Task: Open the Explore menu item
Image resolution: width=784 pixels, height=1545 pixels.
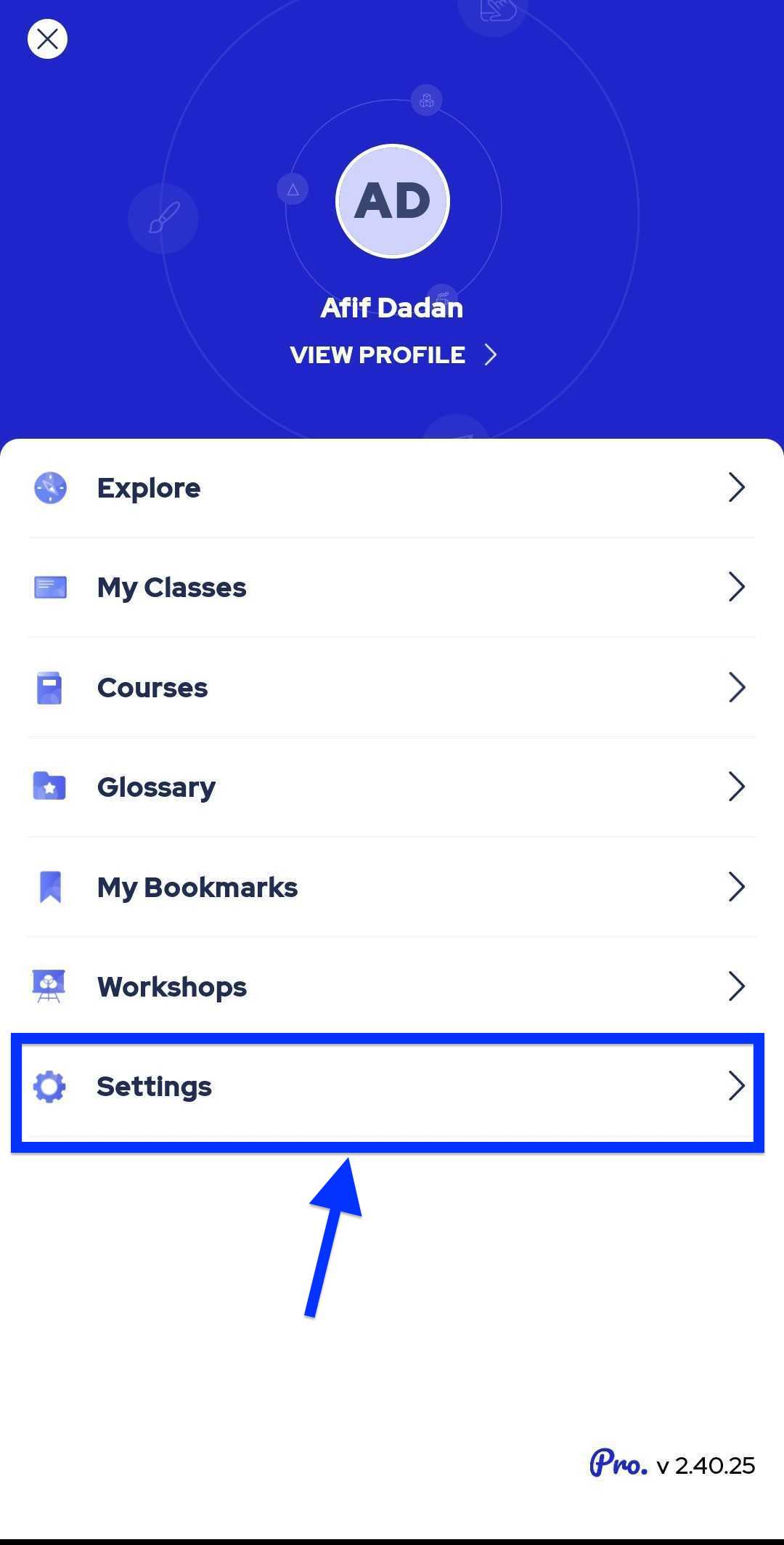Action: pos(392,488)
